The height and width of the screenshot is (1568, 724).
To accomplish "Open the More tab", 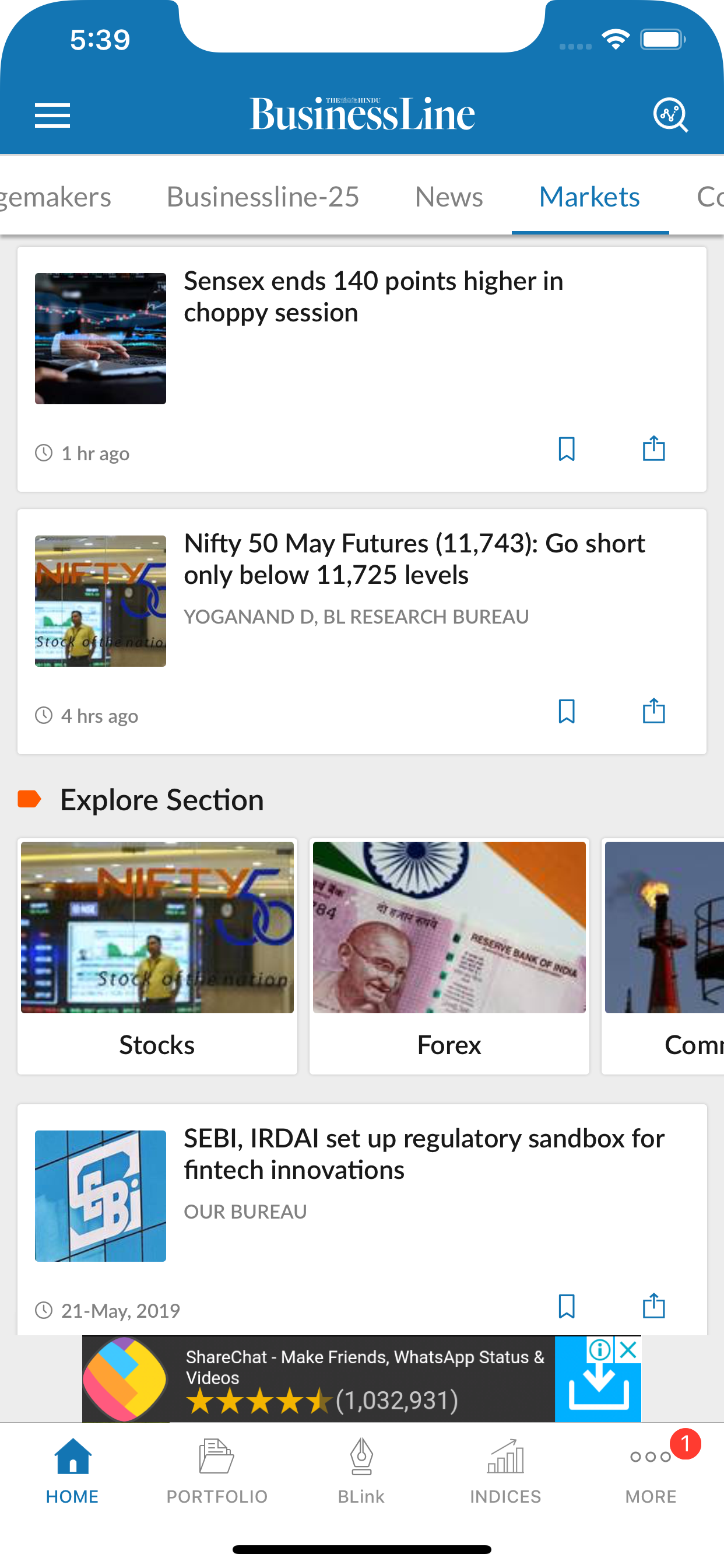I will coord(651,1469).
